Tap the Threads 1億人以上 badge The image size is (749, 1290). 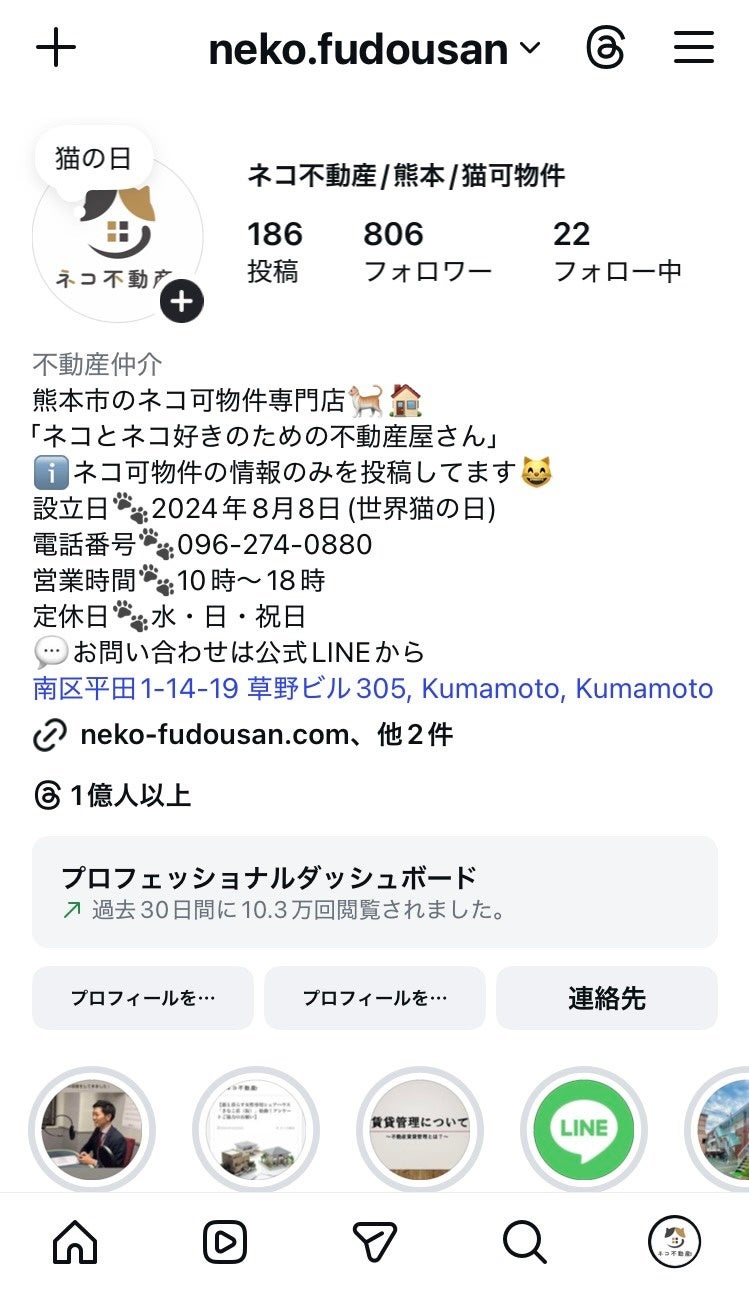click(x=112, y=796)
